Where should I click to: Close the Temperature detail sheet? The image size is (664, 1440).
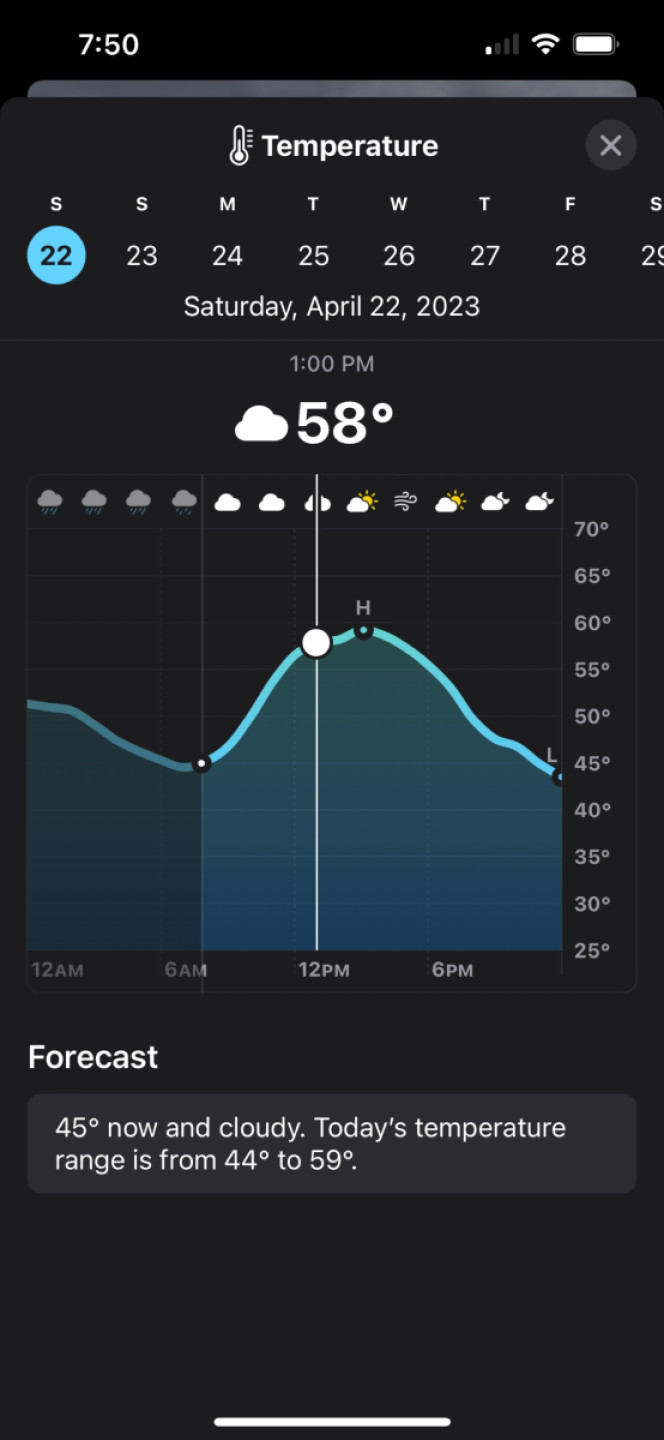point(610,146)
